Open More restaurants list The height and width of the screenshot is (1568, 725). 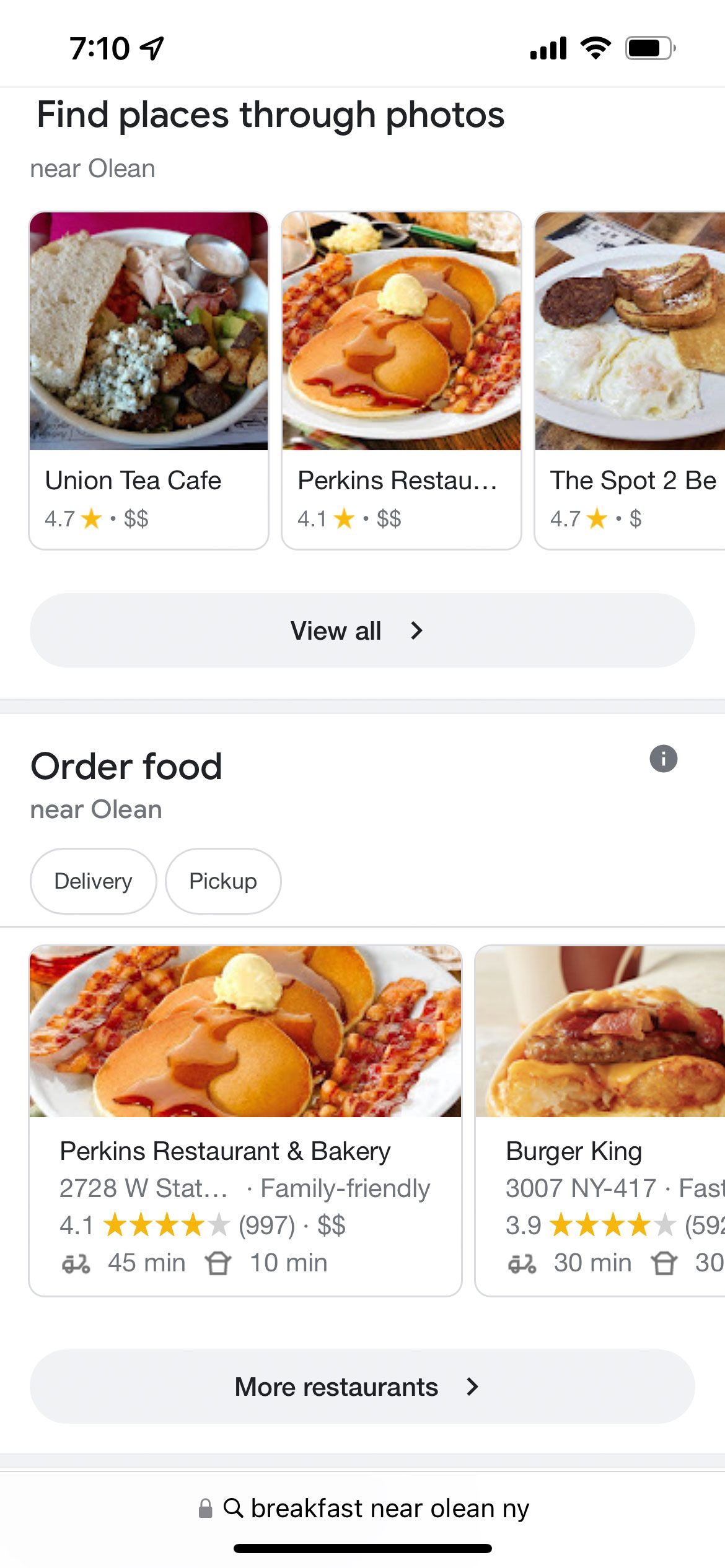(362, 1386)
